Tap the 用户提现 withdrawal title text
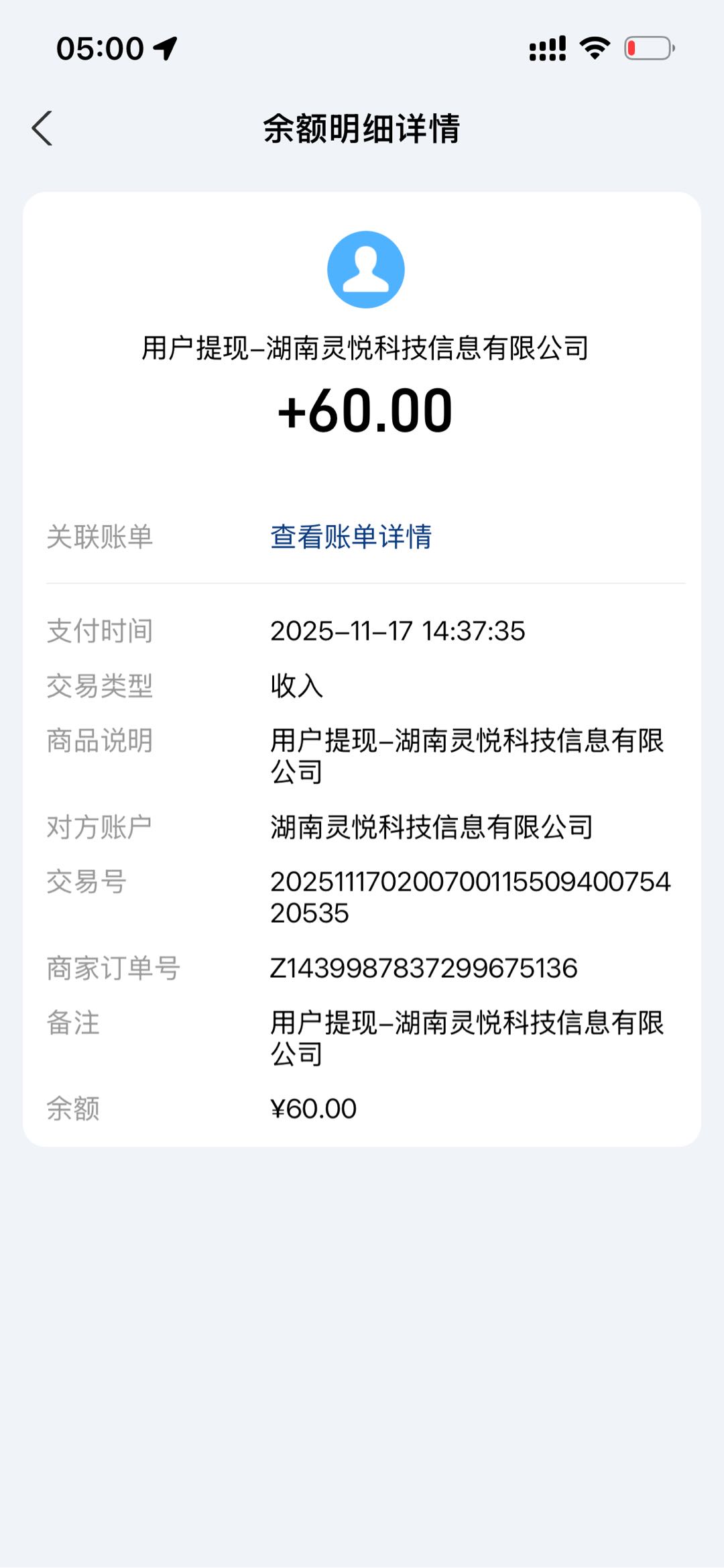Image resolution: width=724 pixels, height=1568 pixels. click(x=364, y=346)
